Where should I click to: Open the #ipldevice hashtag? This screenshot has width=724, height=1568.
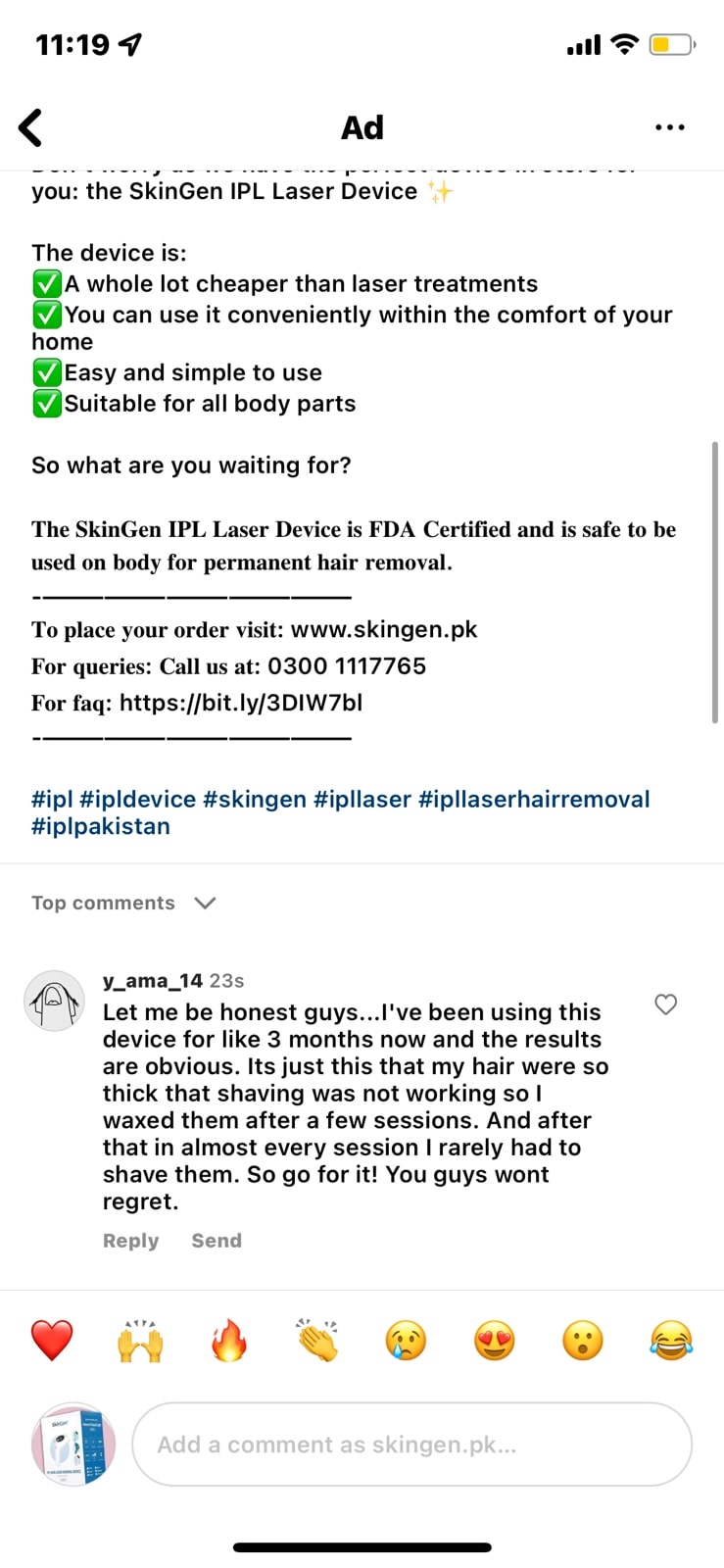tap(137, 799)
